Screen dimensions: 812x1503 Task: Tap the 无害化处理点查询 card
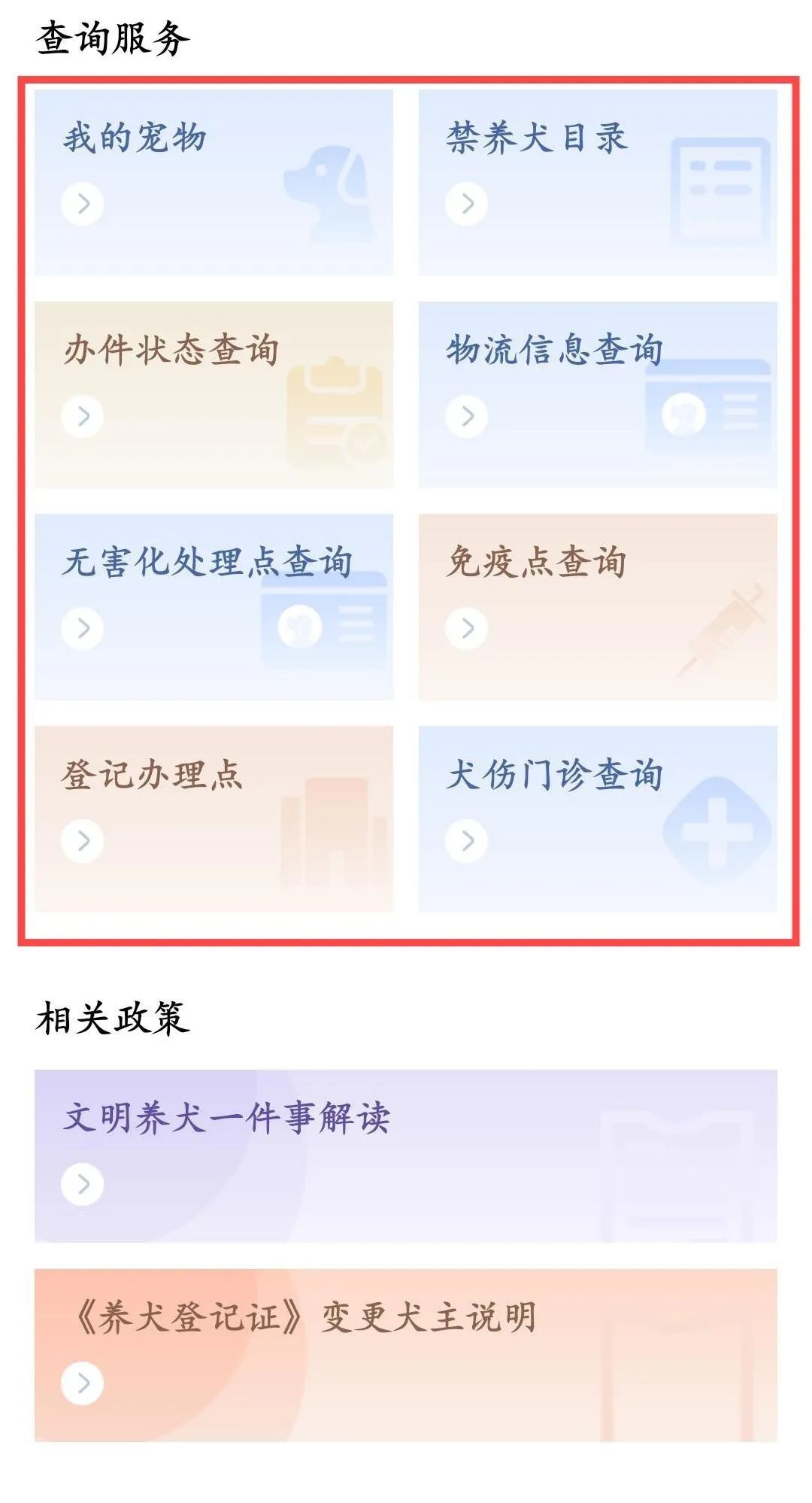214,607
